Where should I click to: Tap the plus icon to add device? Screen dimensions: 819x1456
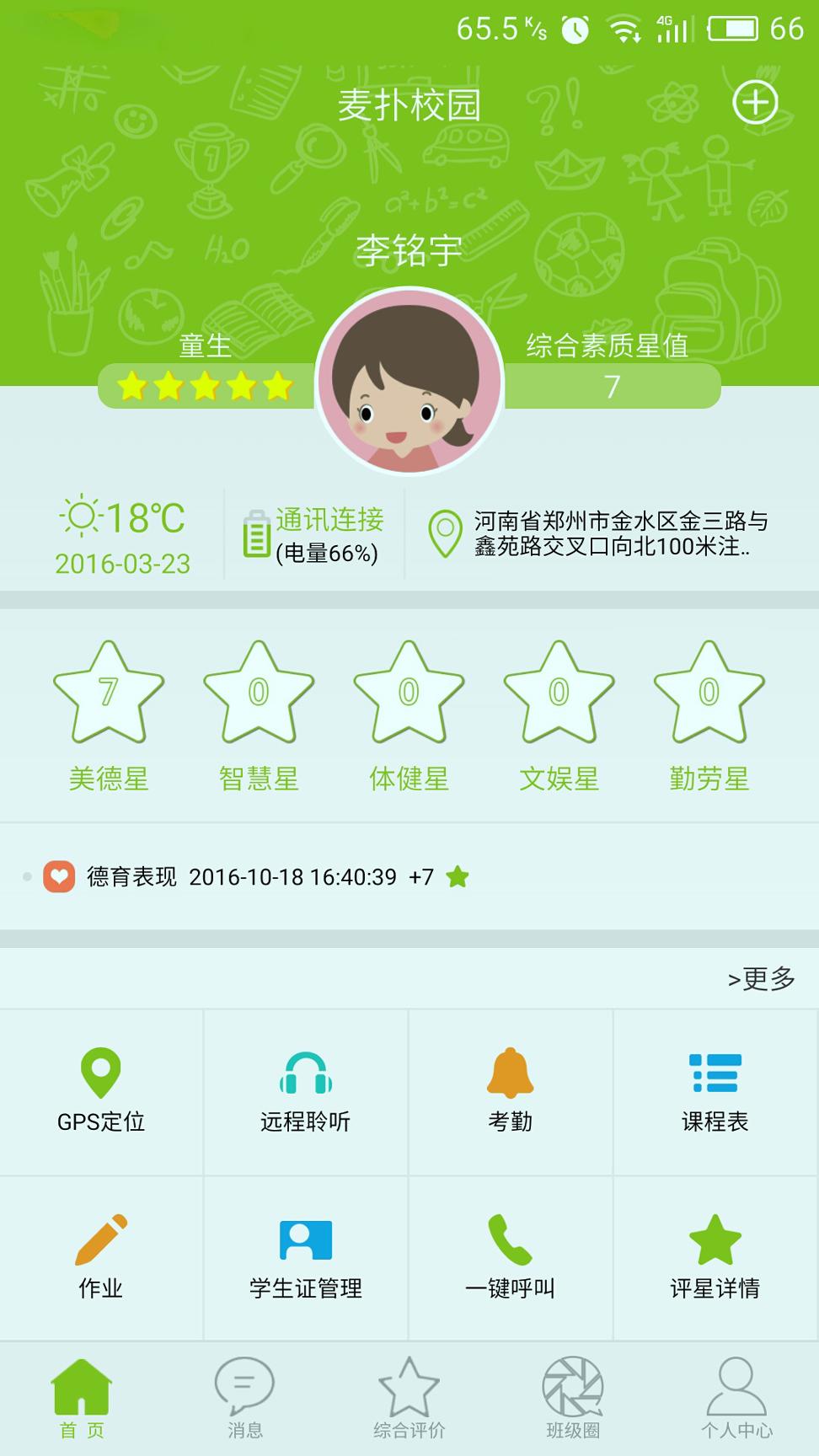756,101
